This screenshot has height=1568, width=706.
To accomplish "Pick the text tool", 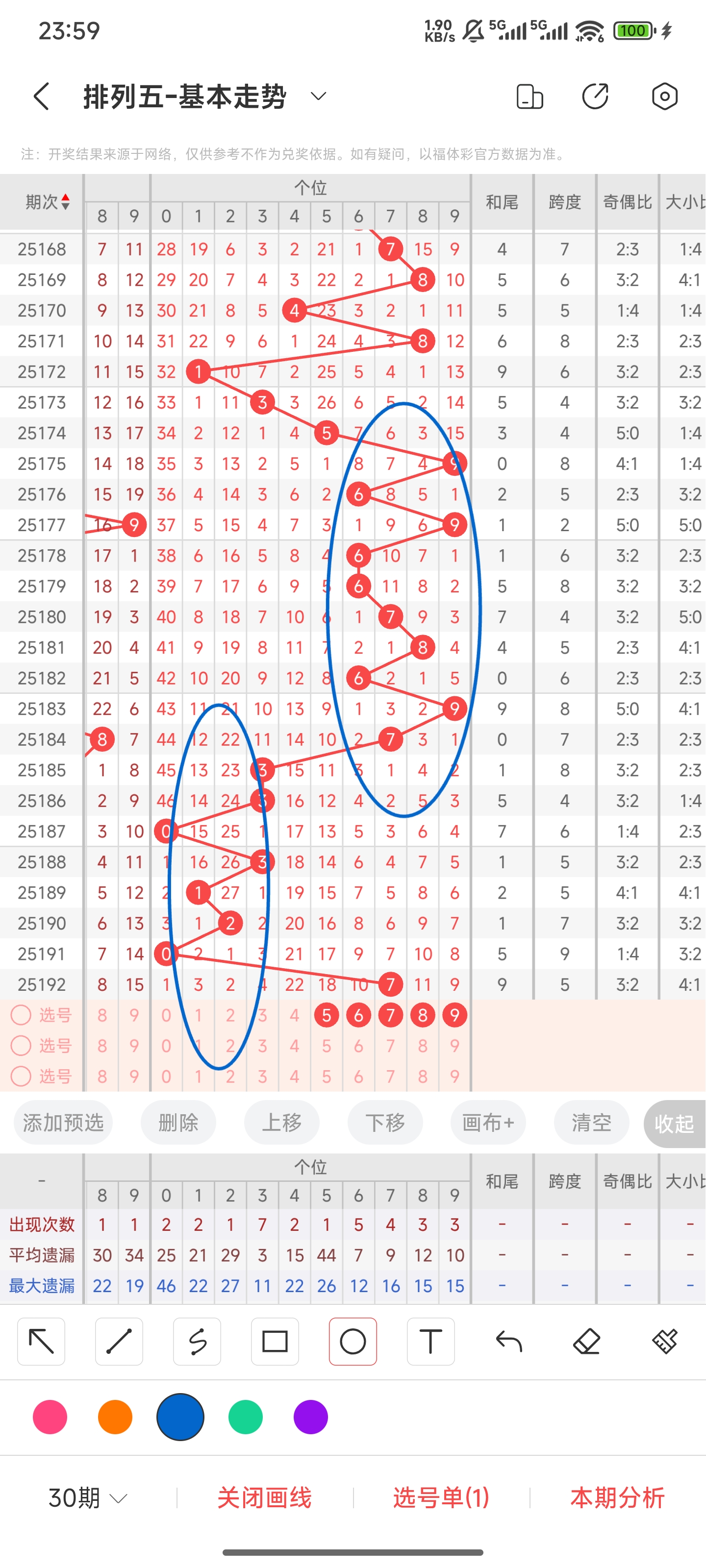I will pyautogui.click(x=430, y=1342).
